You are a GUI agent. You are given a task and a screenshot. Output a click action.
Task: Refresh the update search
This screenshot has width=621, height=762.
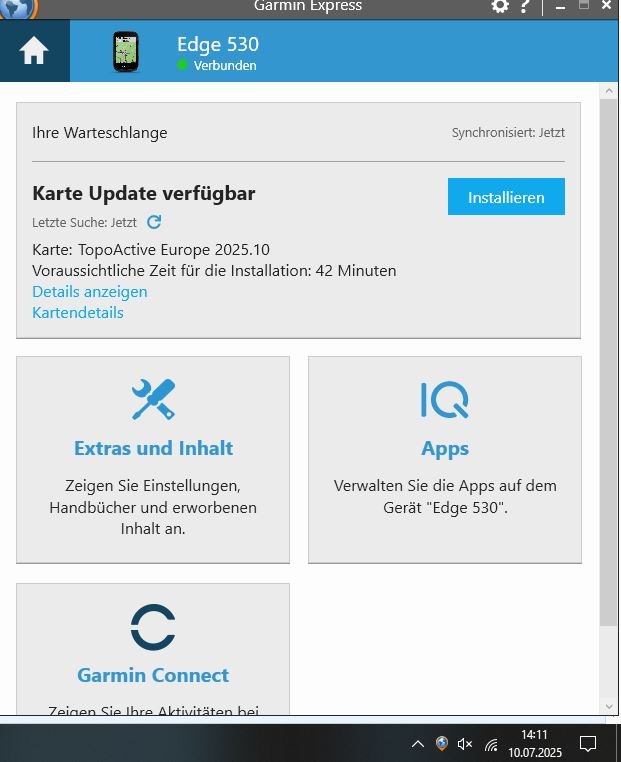tap(154, 222)
